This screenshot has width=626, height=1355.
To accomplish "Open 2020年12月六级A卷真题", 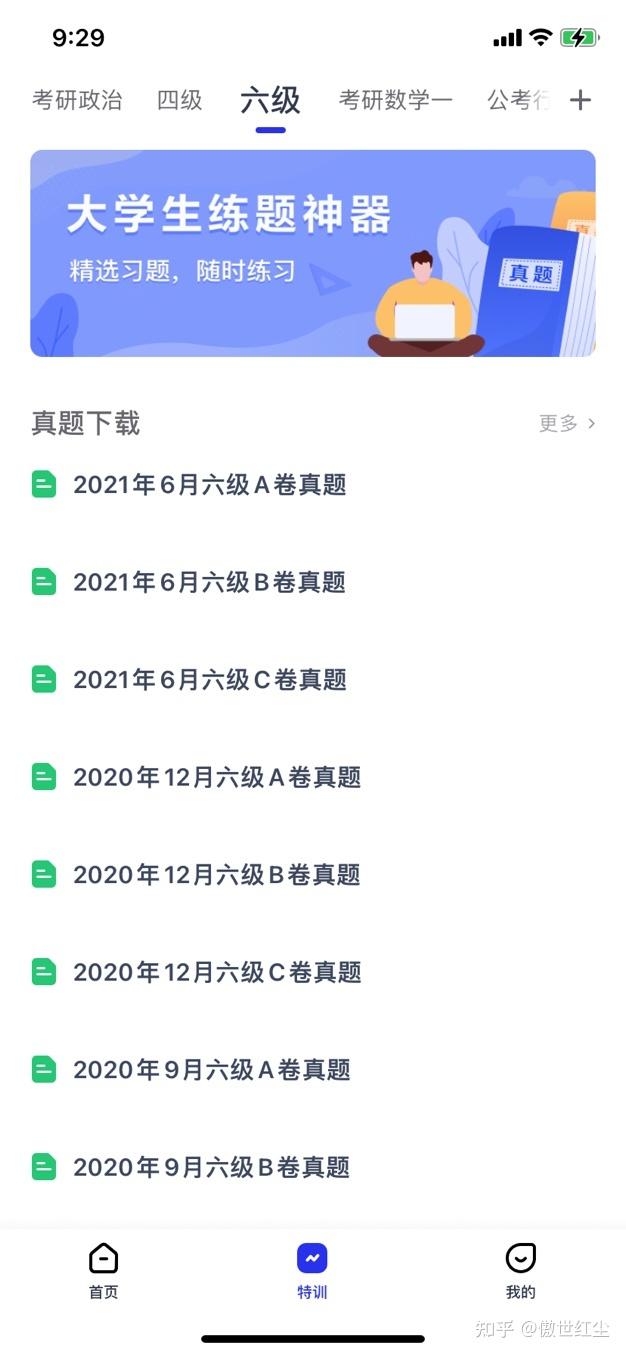I will [217, 777].
